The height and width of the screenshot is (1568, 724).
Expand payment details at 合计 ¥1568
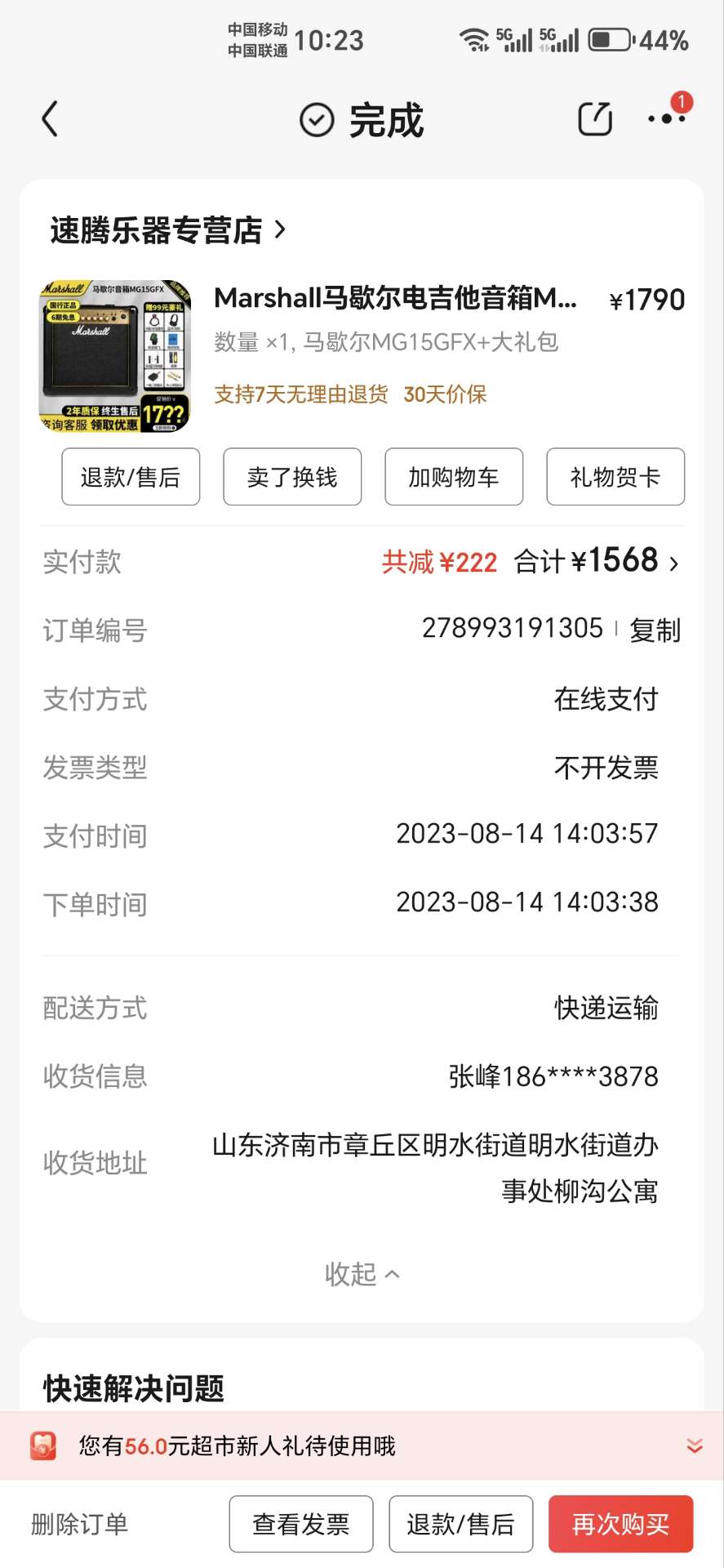pyautogui.click(x=597, y=562)
